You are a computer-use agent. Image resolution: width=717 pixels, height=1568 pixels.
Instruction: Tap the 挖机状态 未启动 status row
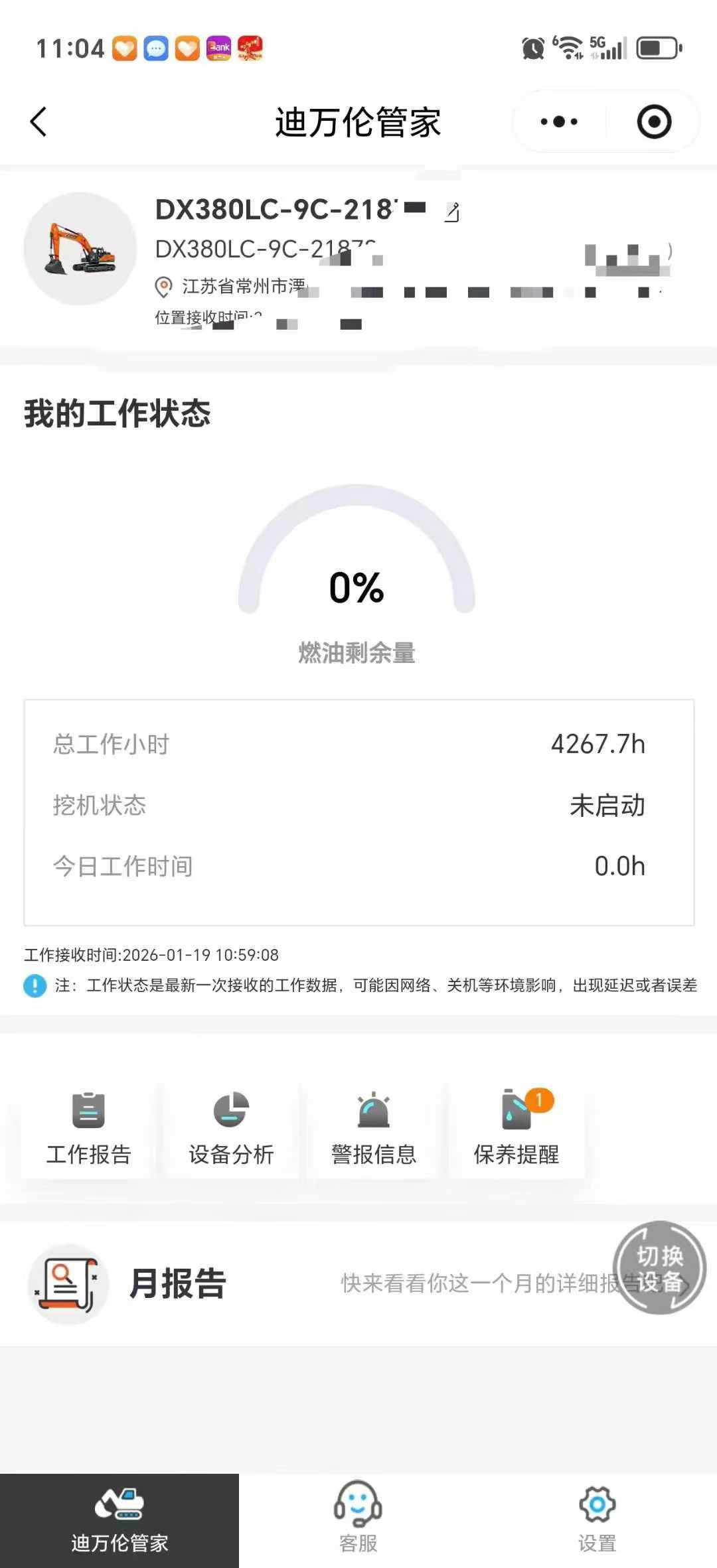[357, 805]
